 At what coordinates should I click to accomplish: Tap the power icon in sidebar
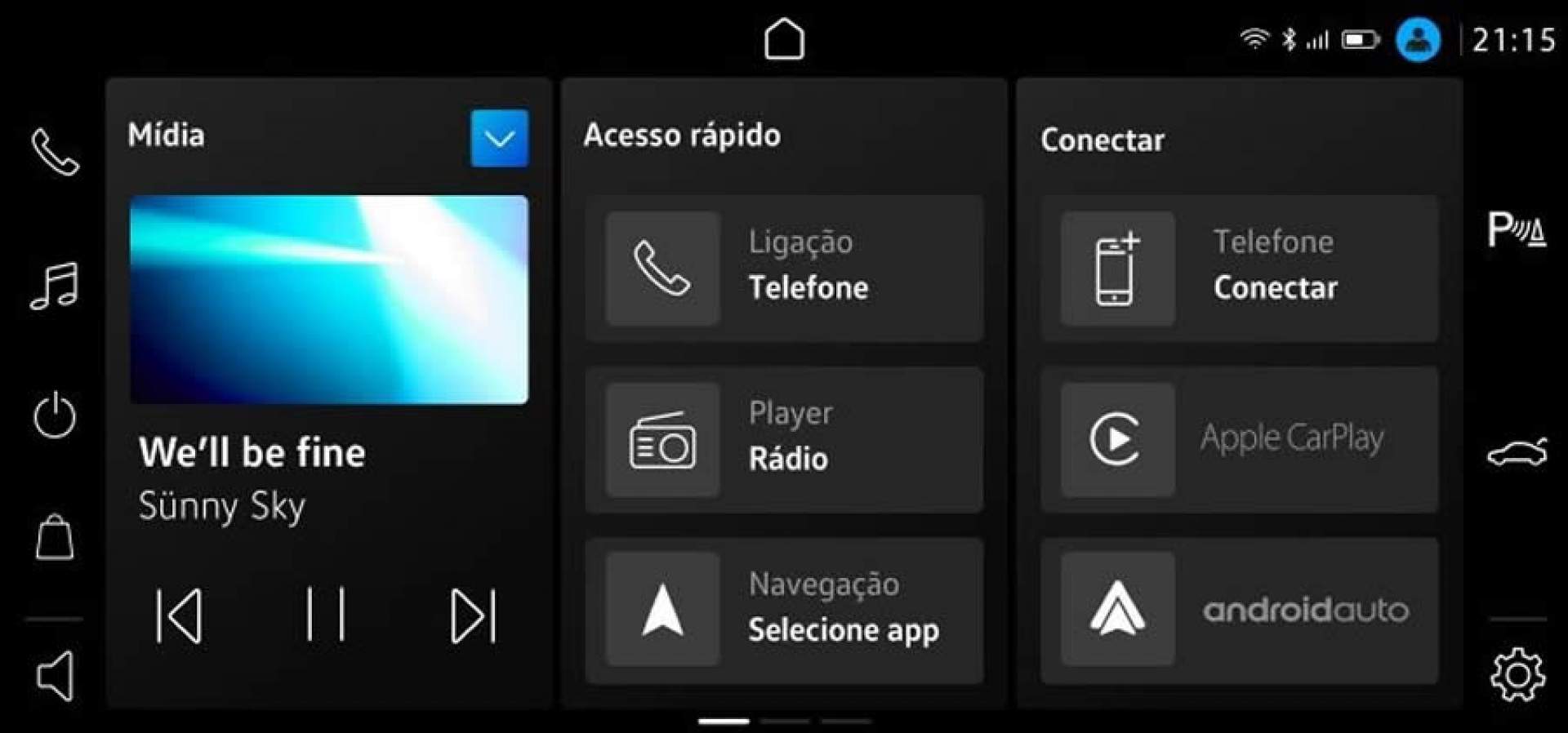55,415
